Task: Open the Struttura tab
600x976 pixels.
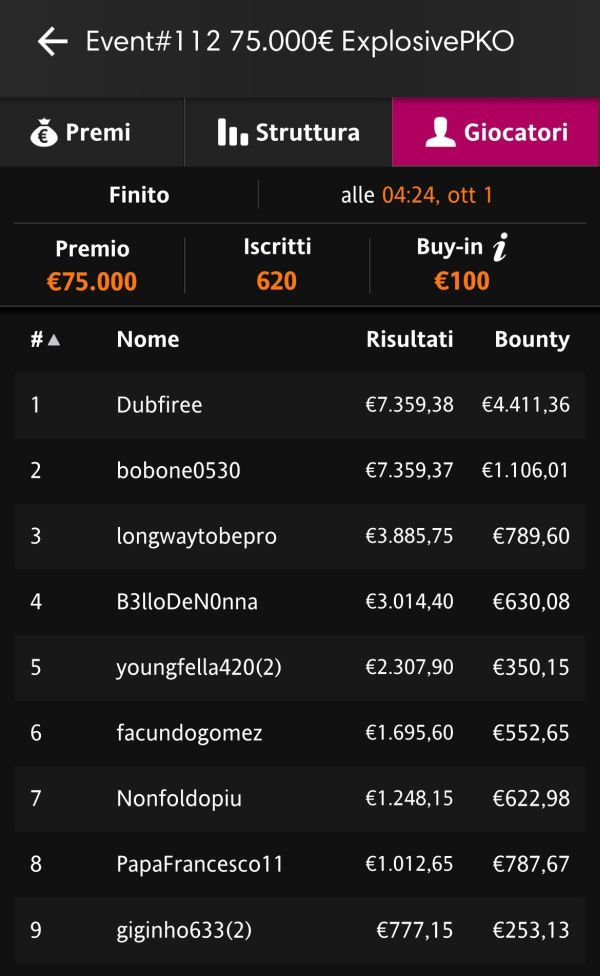Action: (x=288, y=132)
